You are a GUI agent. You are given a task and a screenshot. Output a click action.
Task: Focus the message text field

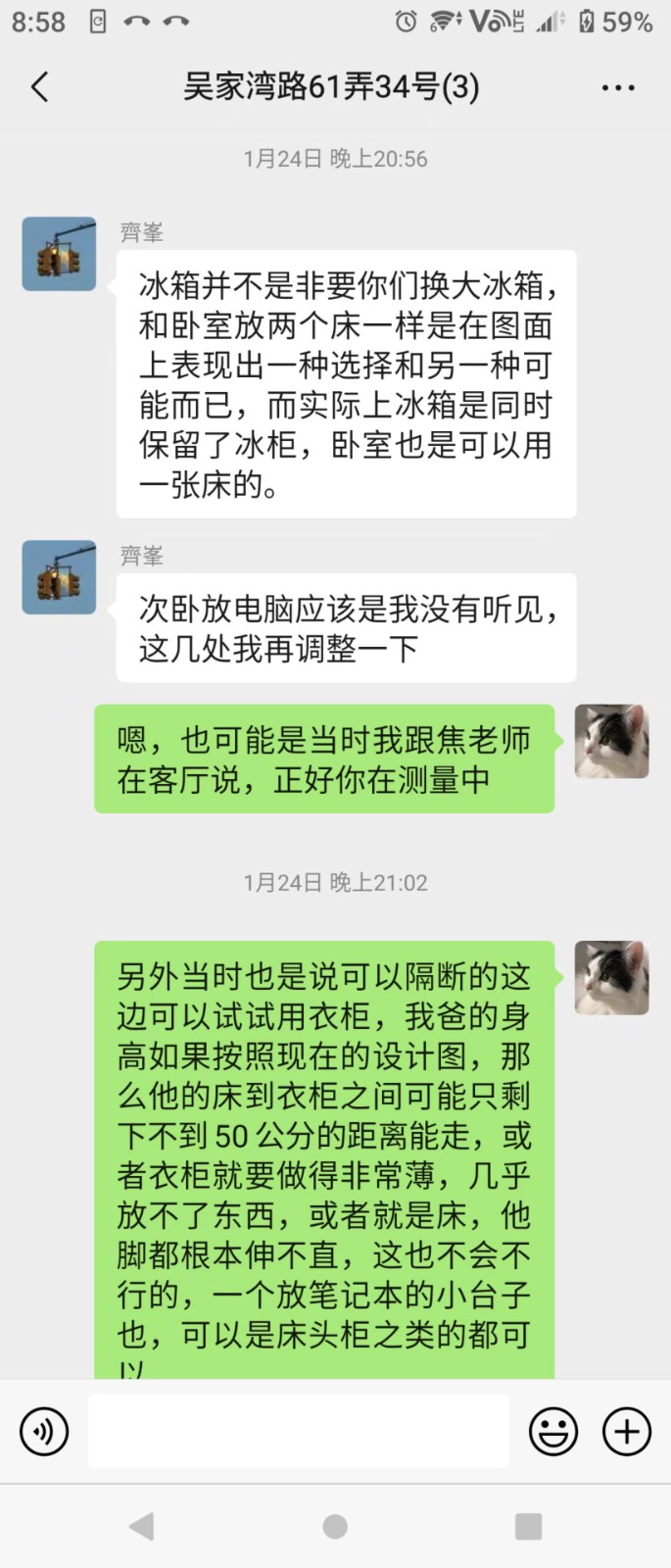coord(299,1432)
